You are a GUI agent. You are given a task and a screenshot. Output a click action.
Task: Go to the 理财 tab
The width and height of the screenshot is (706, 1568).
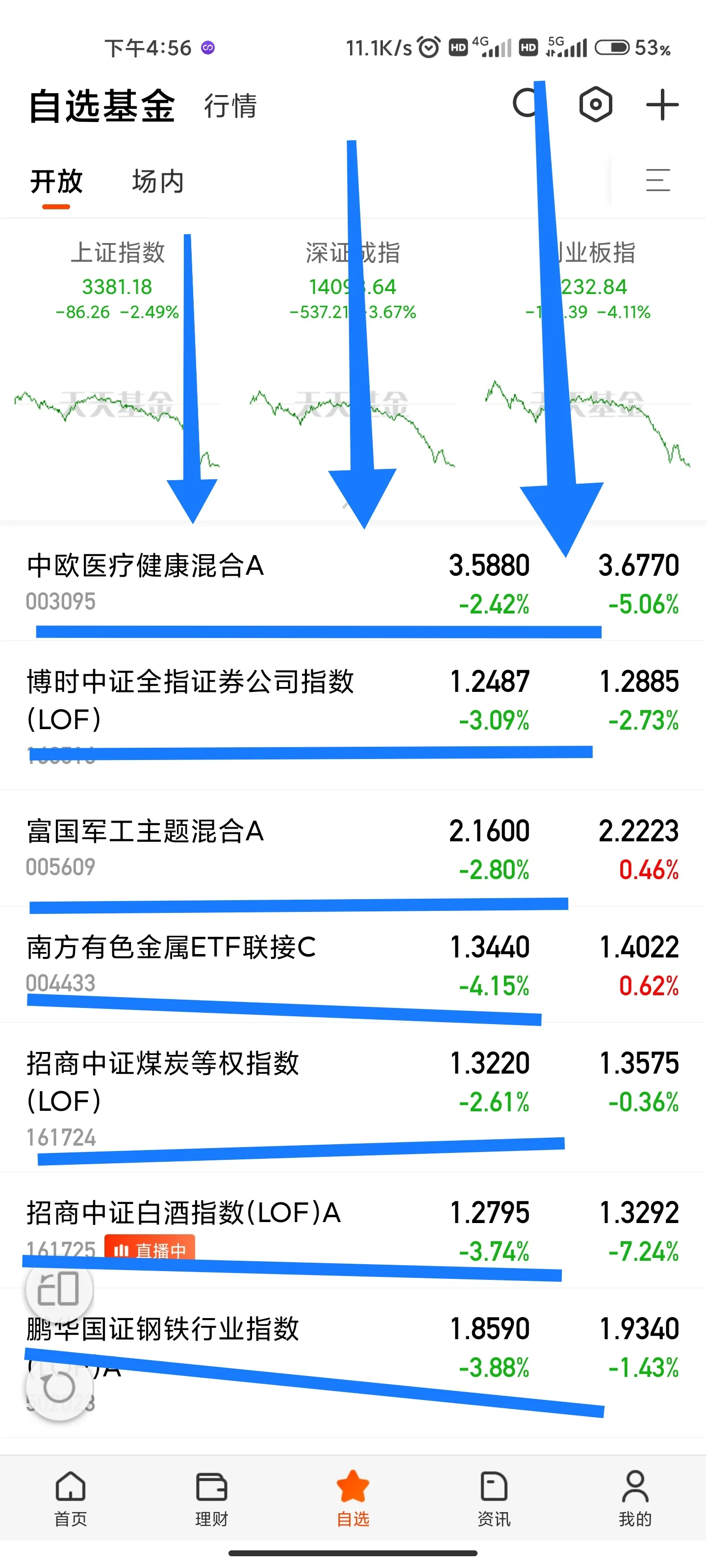pos(211,1498)
